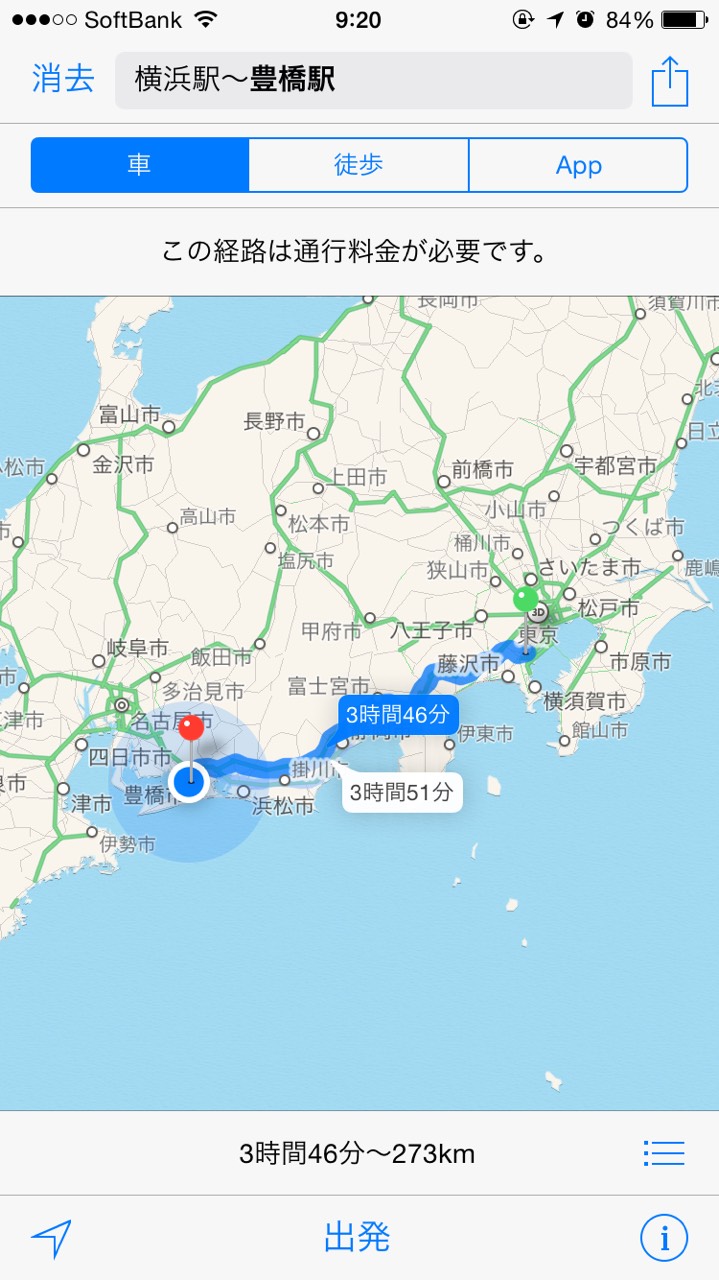Open the map info settings

point(664,1239)
